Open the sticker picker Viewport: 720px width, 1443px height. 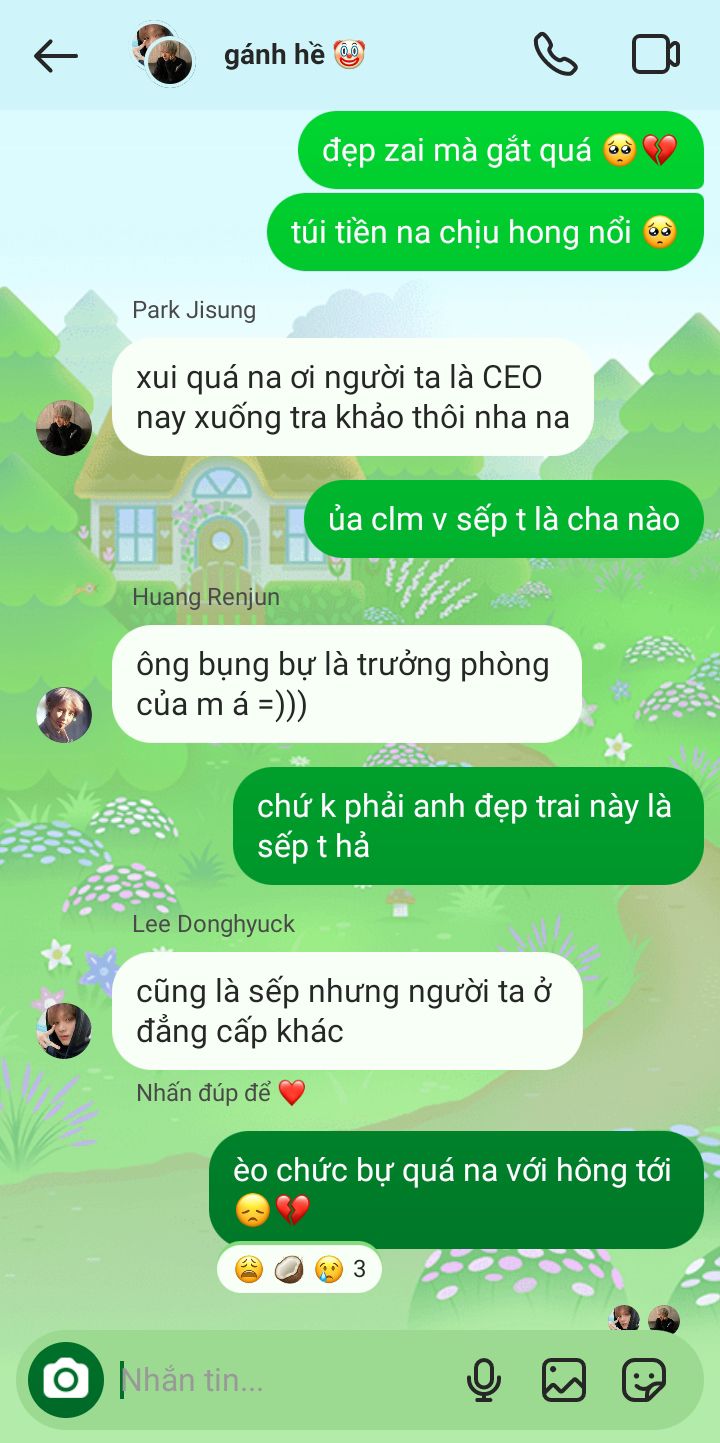644,1380
